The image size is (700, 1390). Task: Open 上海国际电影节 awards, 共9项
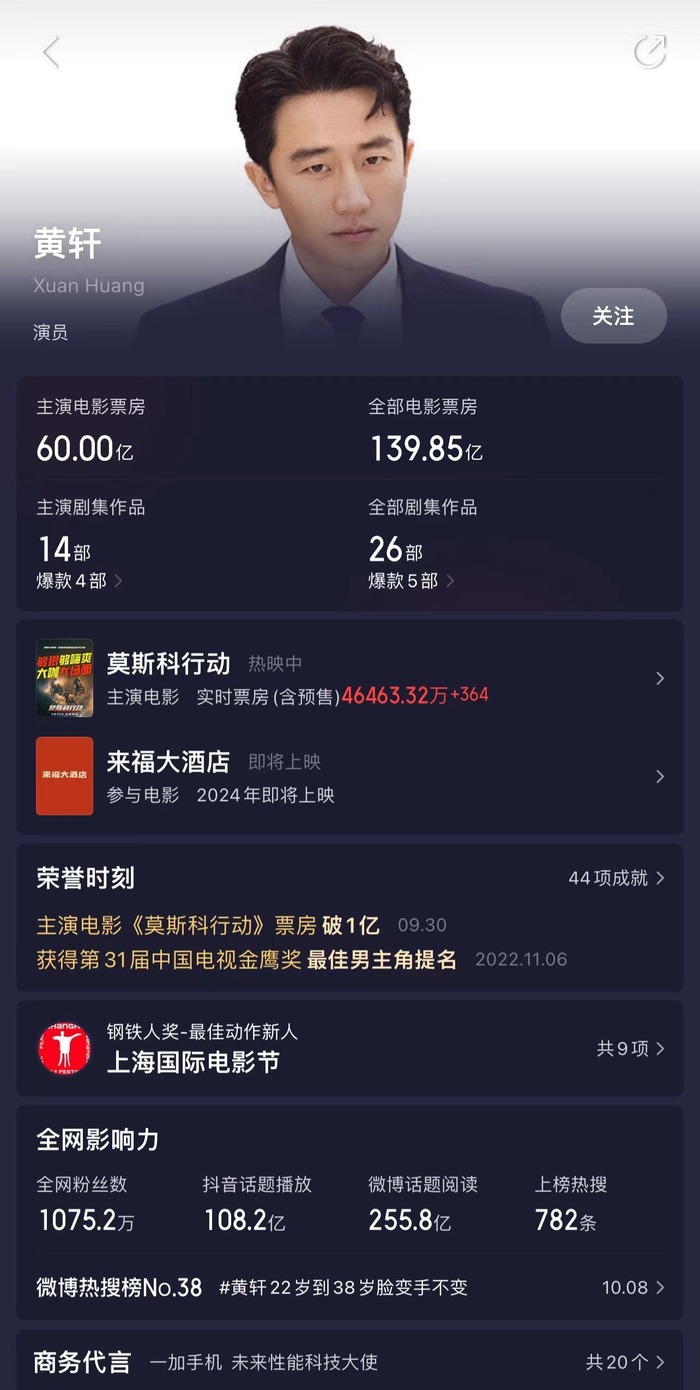pos(350,1048)
